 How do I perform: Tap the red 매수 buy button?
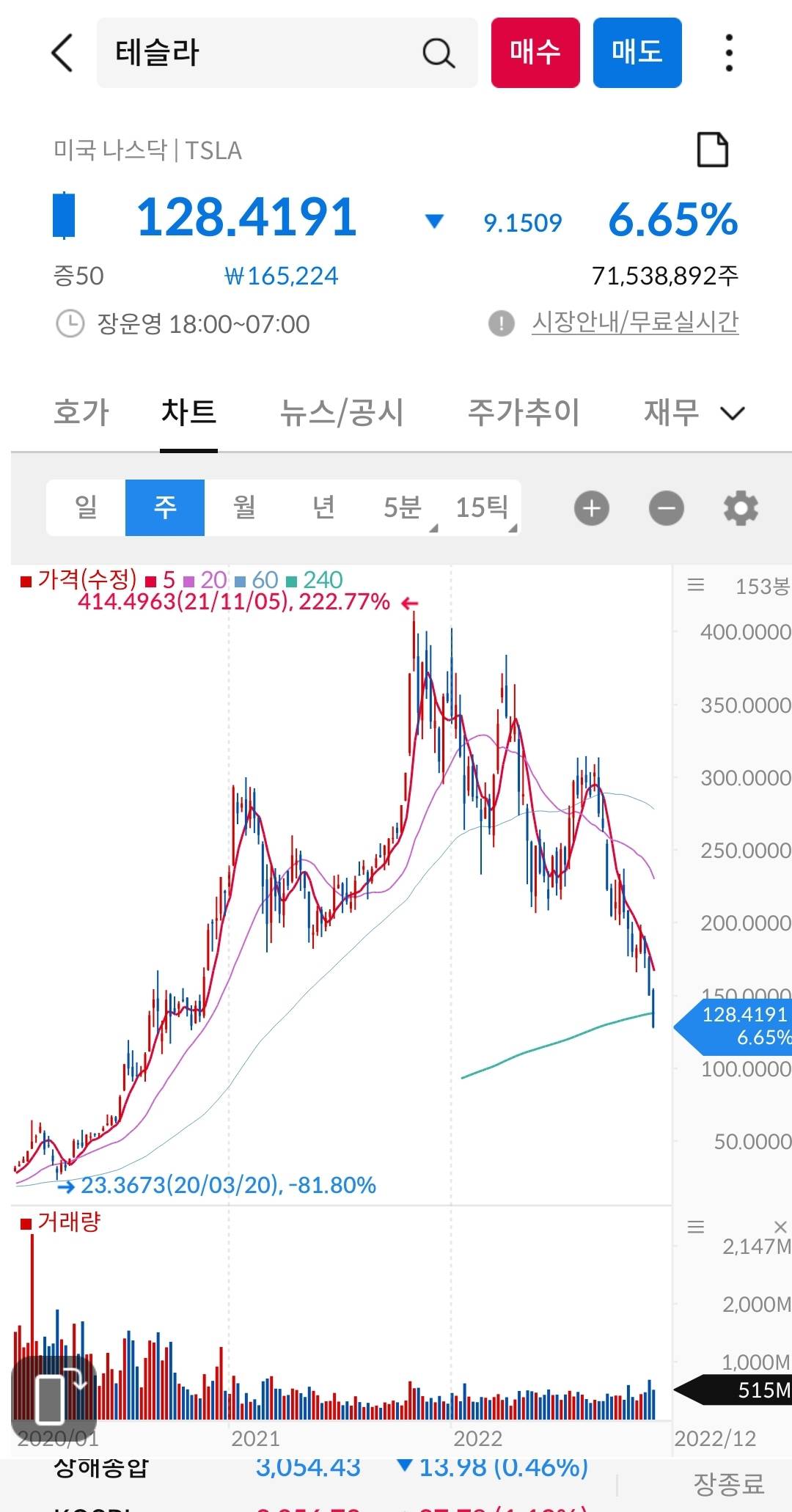[535, 53]
